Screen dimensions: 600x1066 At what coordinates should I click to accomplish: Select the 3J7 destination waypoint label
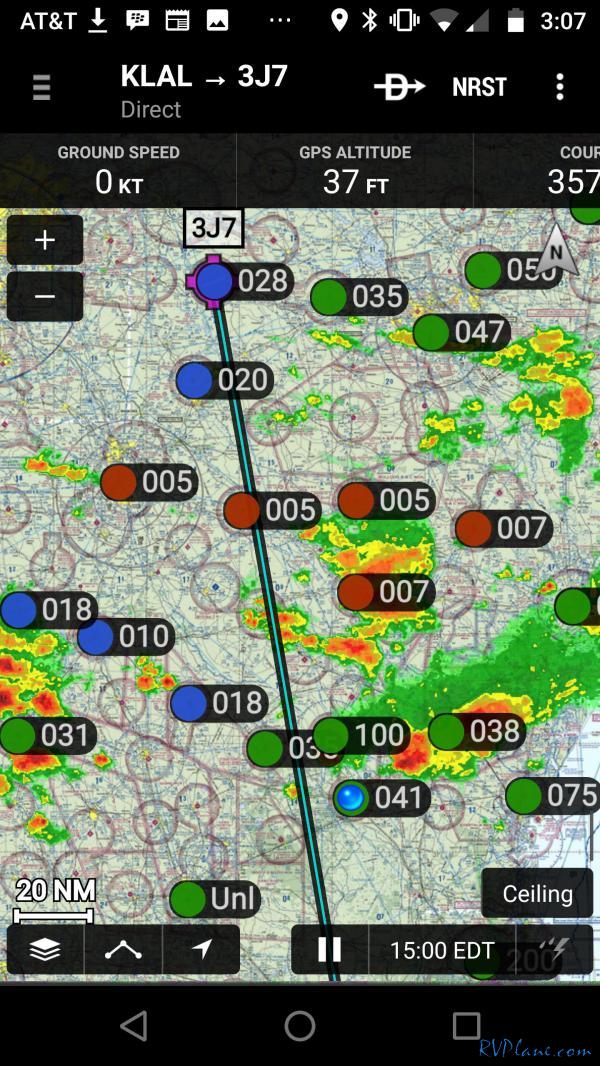(x=213, y=228)
